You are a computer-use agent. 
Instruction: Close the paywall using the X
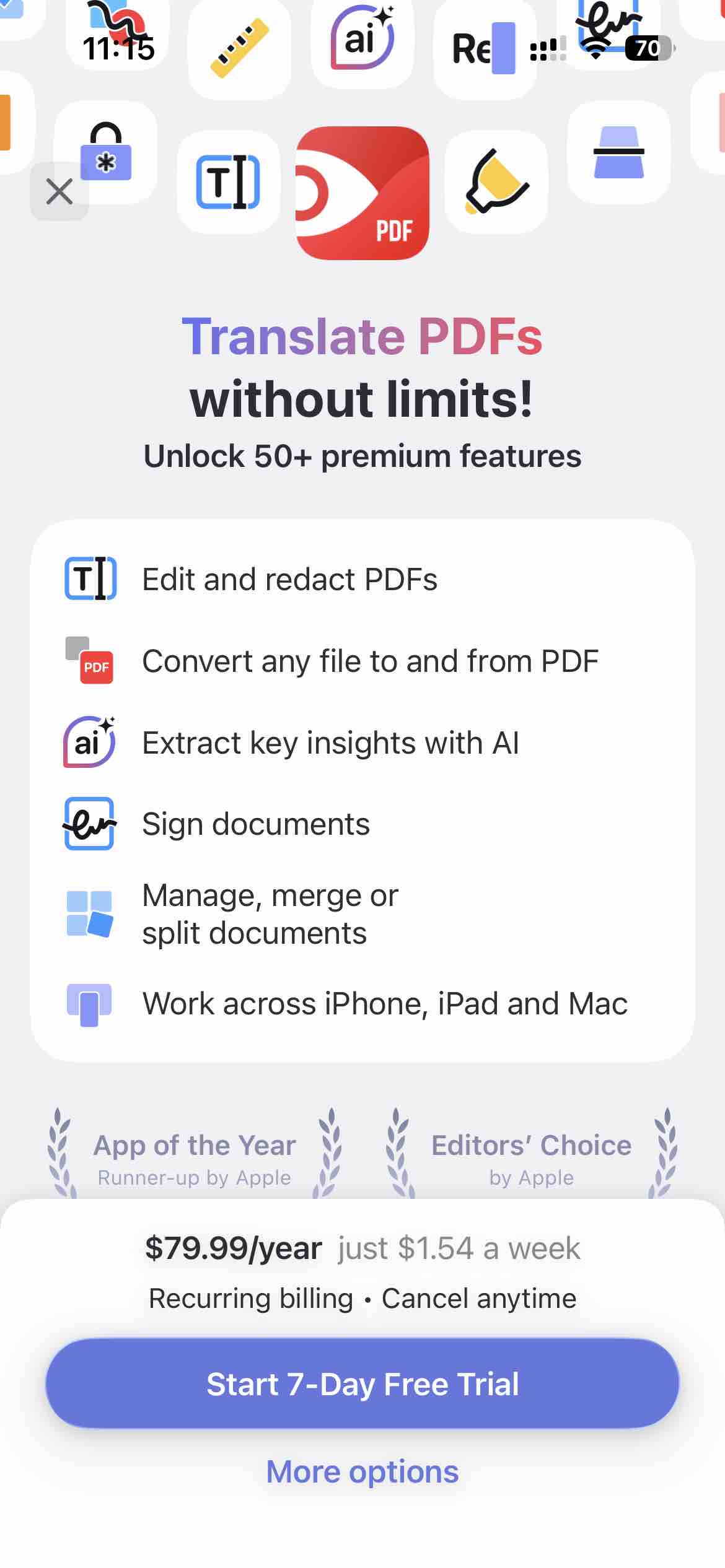[59, 191]
